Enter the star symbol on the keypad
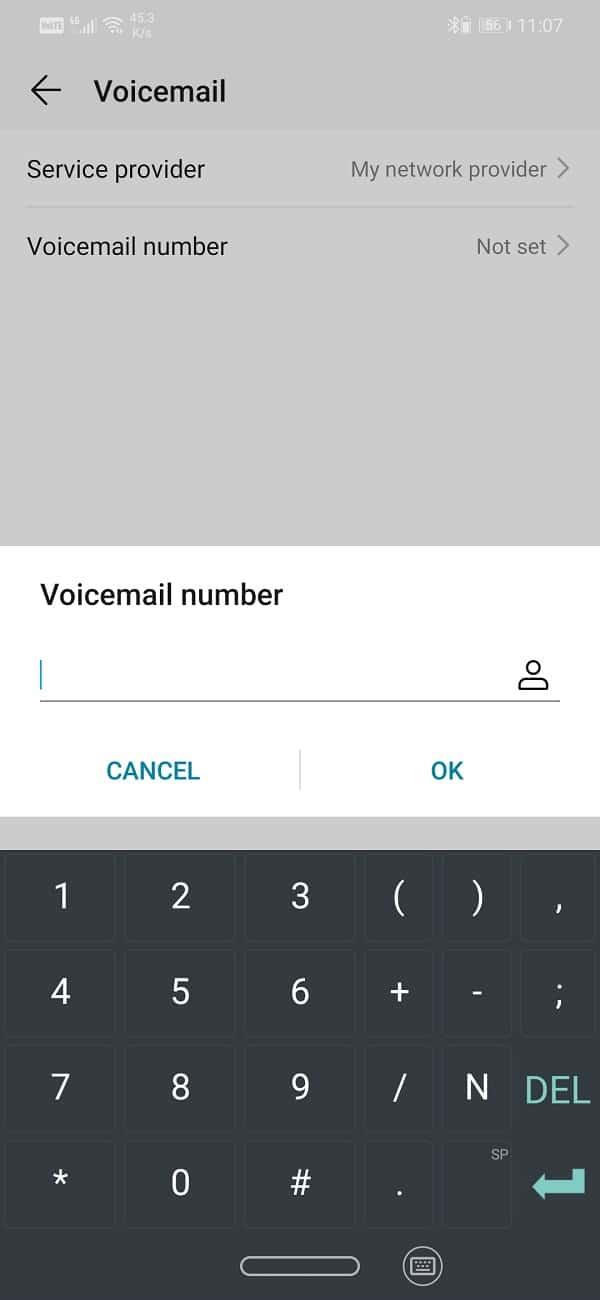This screenshot has width=600, height=1300. [x=62, y=1183]
